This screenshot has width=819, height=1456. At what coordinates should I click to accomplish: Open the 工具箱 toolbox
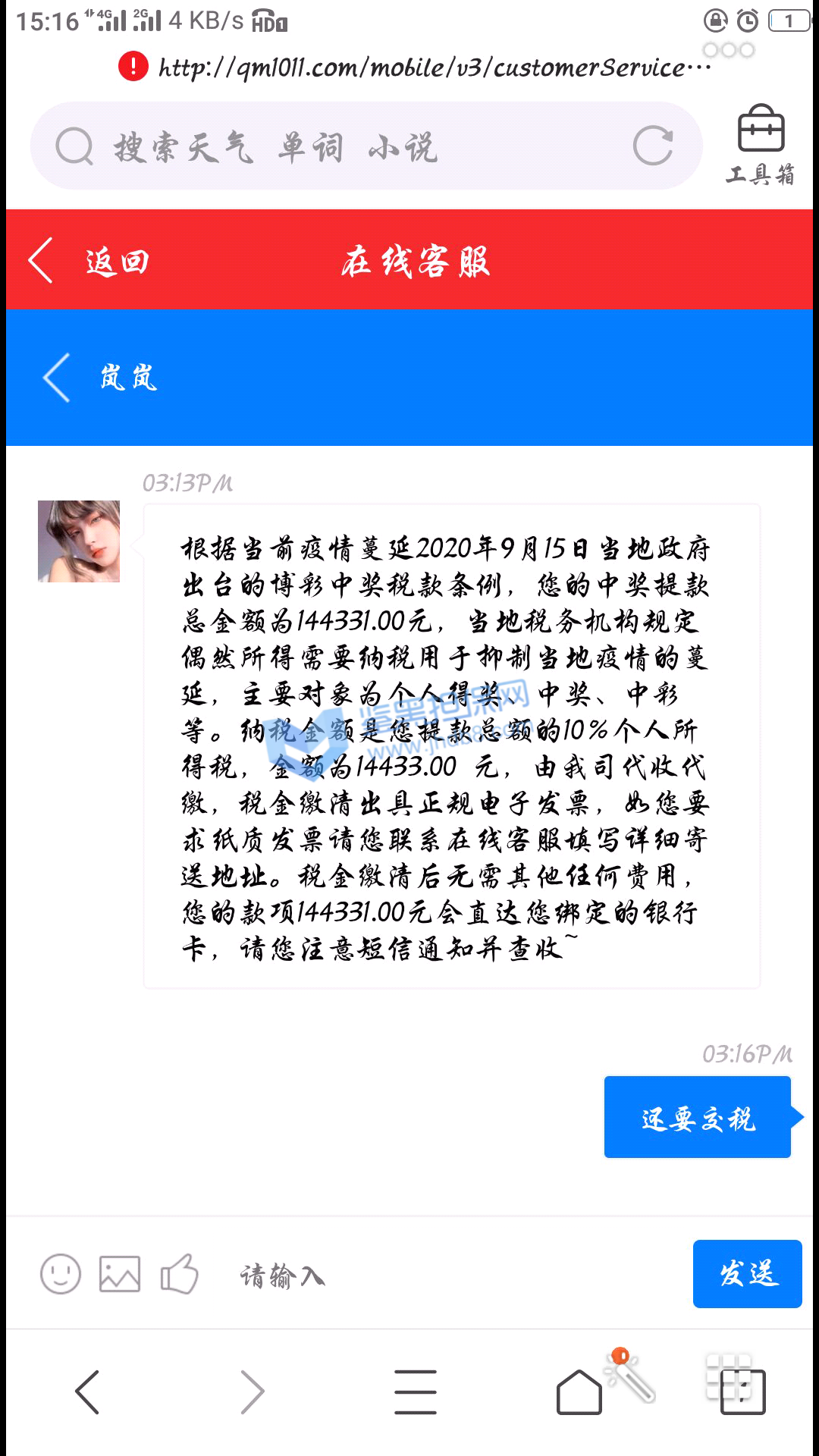[761, 146]
